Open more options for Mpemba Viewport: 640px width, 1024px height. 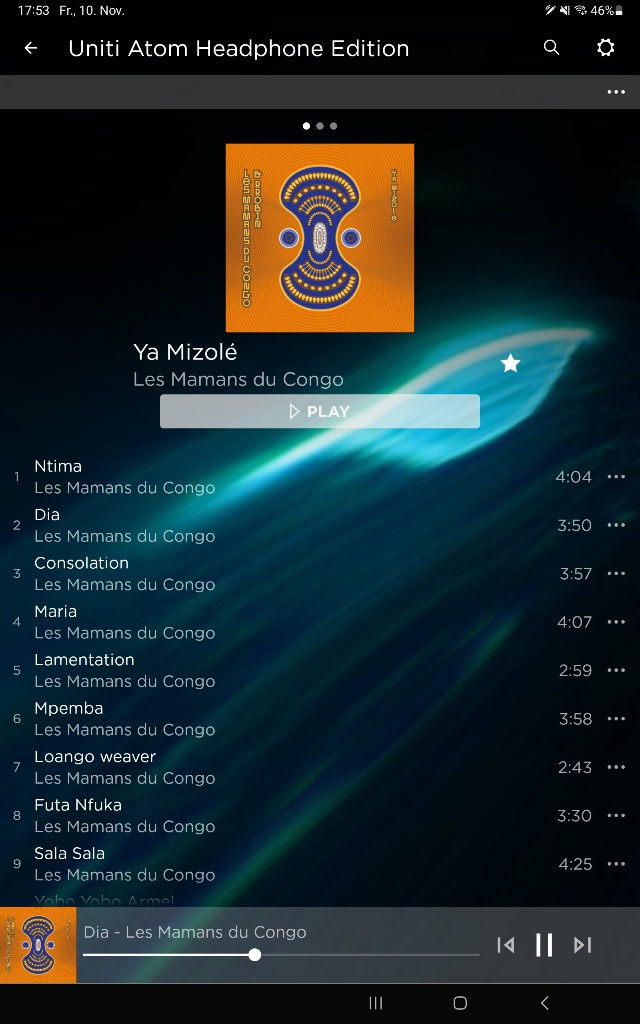(x=615, y=719)
